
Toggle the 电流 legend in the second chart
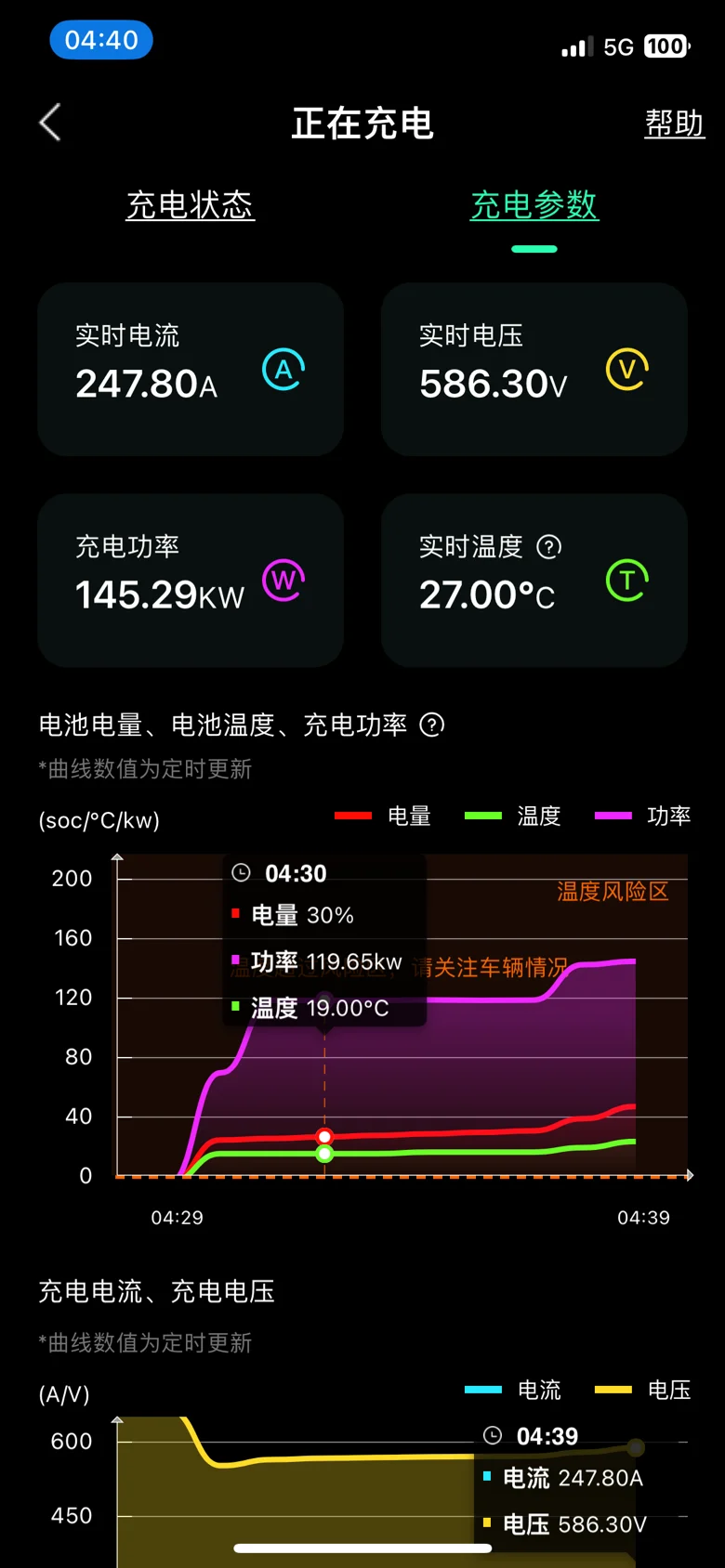[x=513, y=1390]
